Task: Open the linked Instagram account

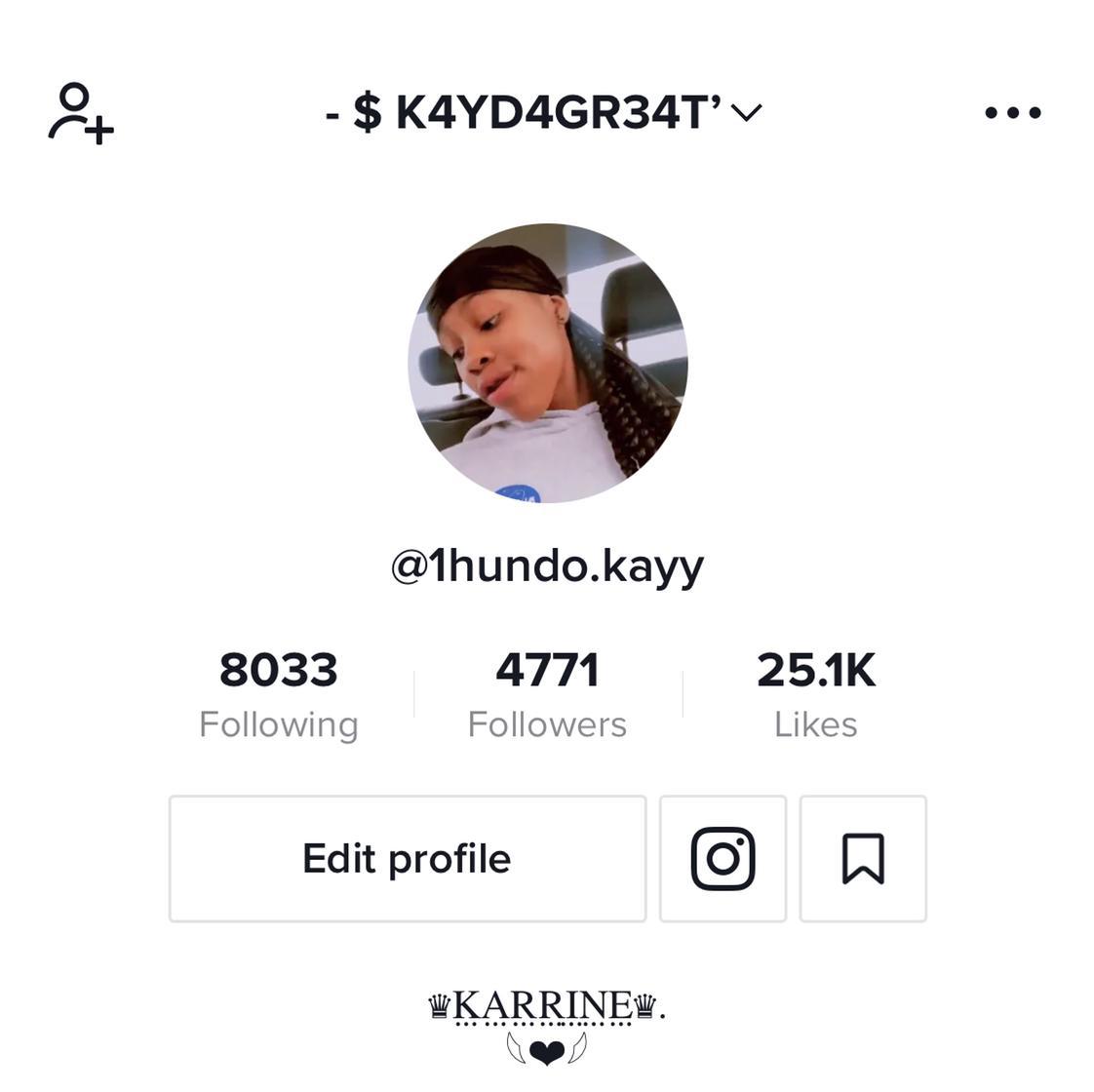Action: [723, 858]
